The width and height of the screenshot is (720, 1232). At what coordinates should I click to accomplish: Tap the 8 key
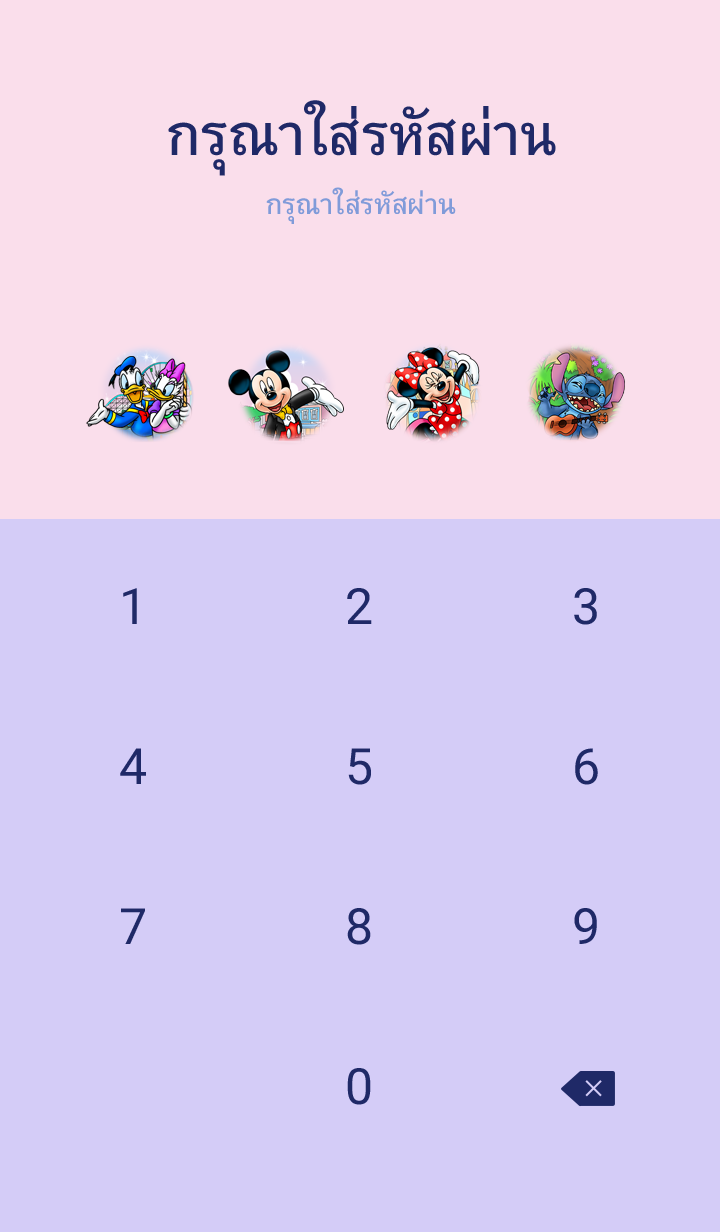coord(359,927)
